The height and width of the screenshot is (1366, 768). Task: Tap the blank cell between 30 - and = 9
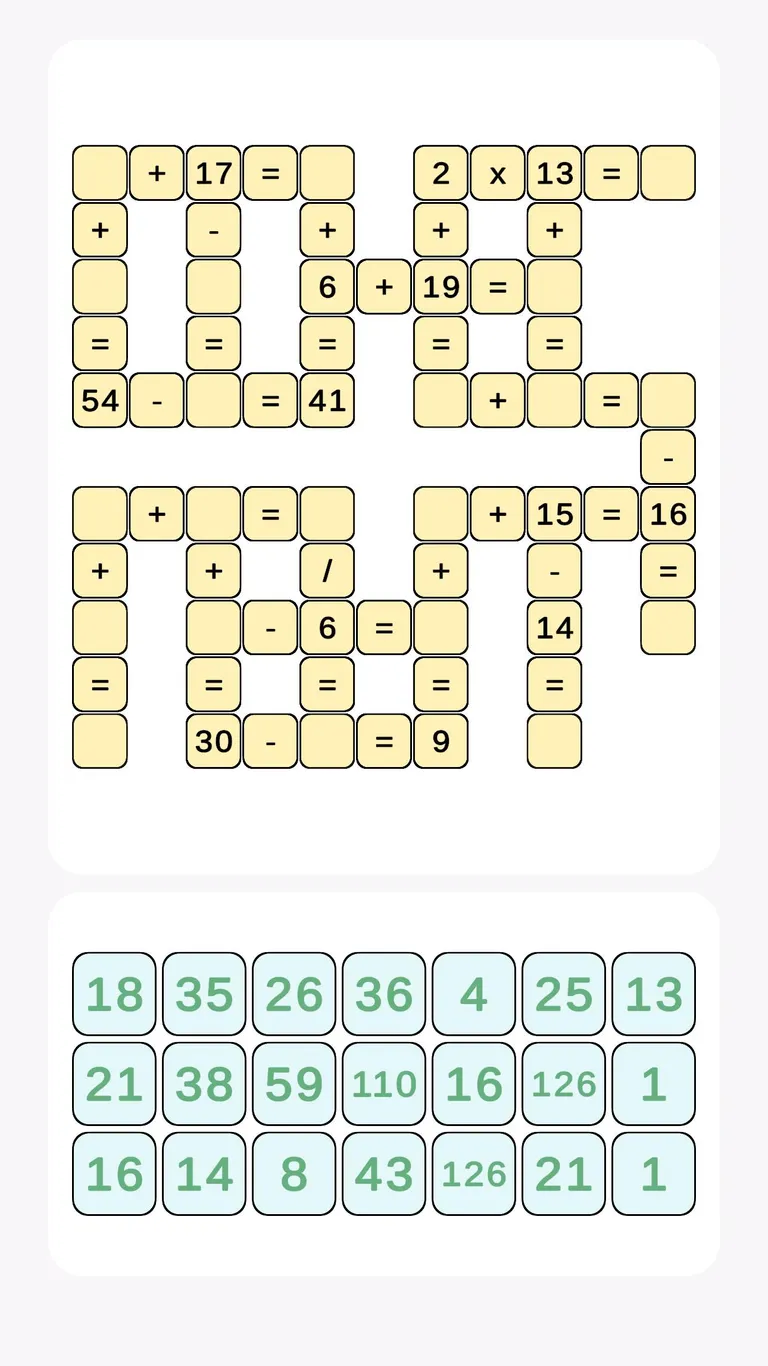click(x=327, y=741)
